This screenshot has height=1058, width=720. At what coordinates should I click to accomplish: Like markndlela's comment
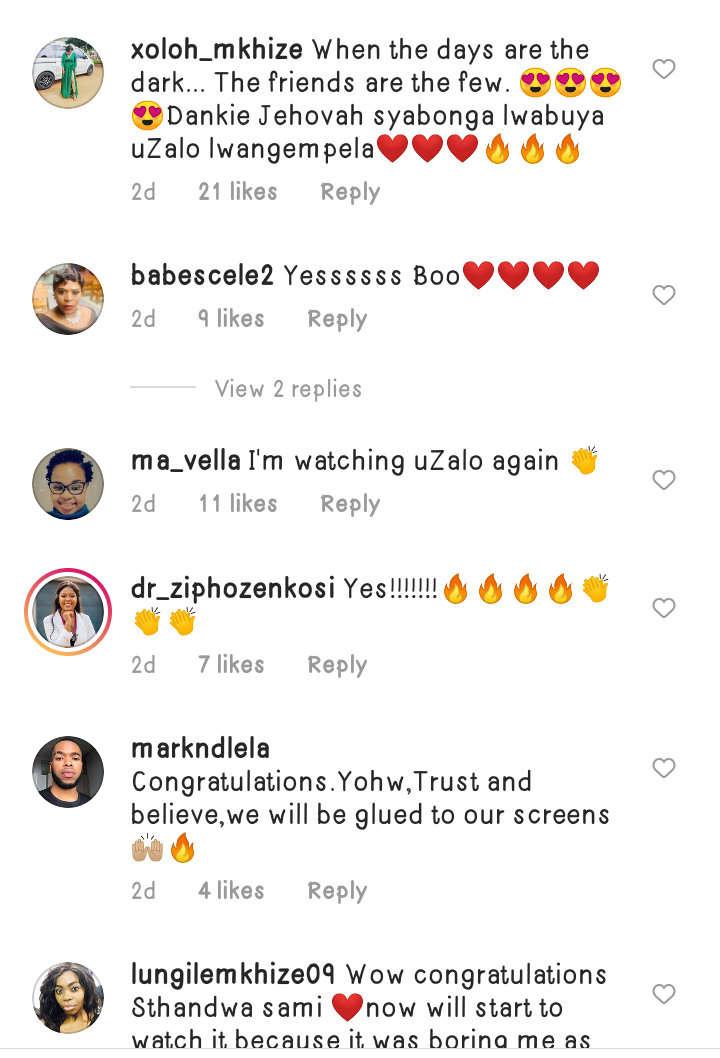point(664,768)
